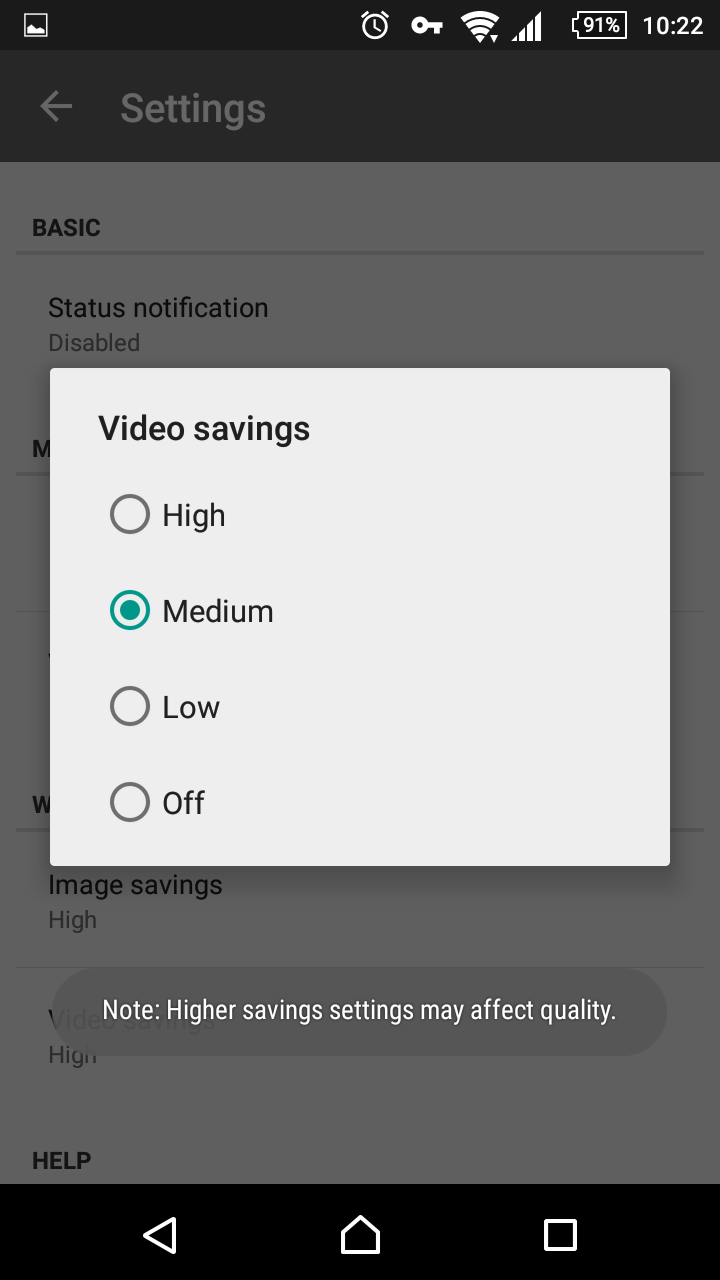Tap the system back button

160,1235
